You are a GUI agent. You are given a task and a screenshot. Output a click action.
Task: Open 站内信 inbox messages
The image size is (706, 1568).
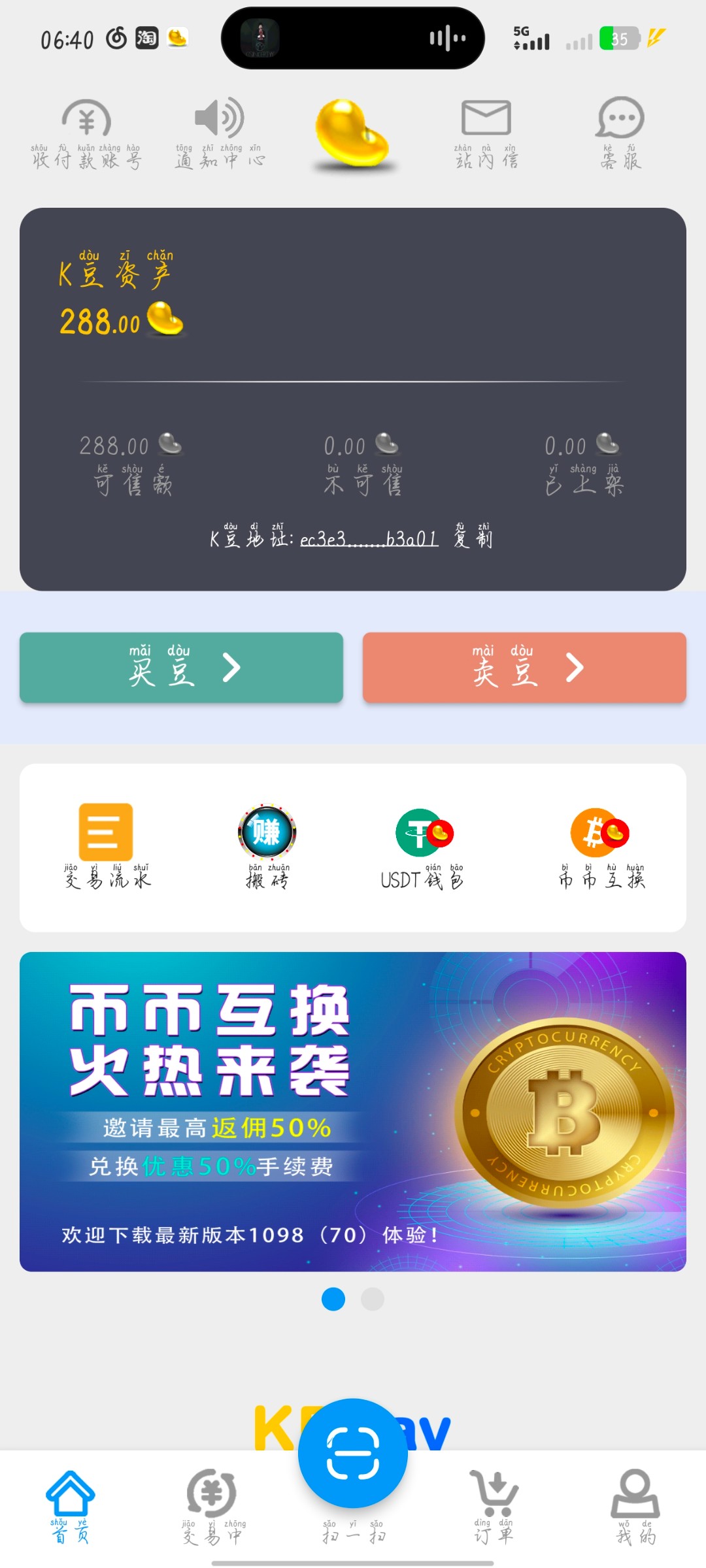click(486, 134)
